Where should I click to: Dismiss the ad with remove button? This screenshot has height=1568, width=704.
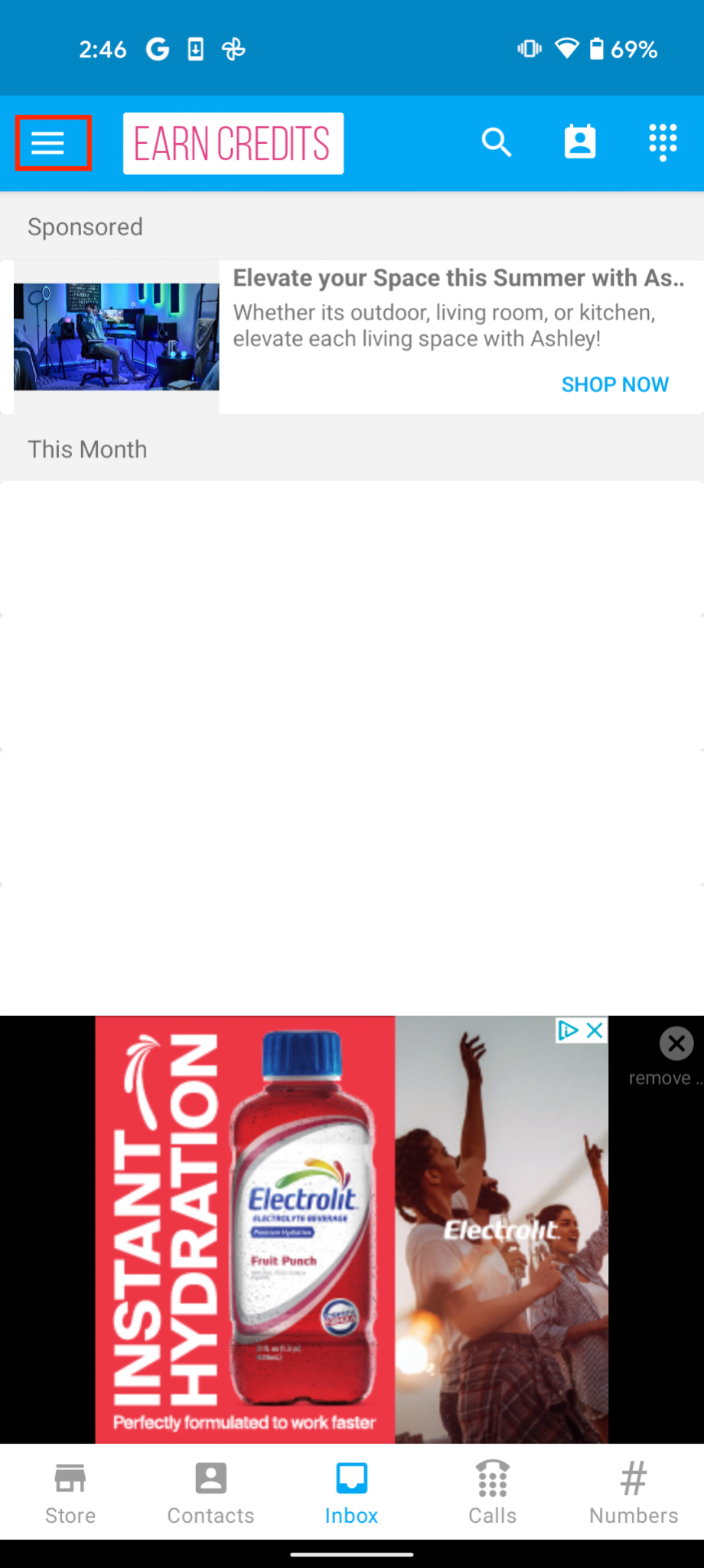point(676,1044)
